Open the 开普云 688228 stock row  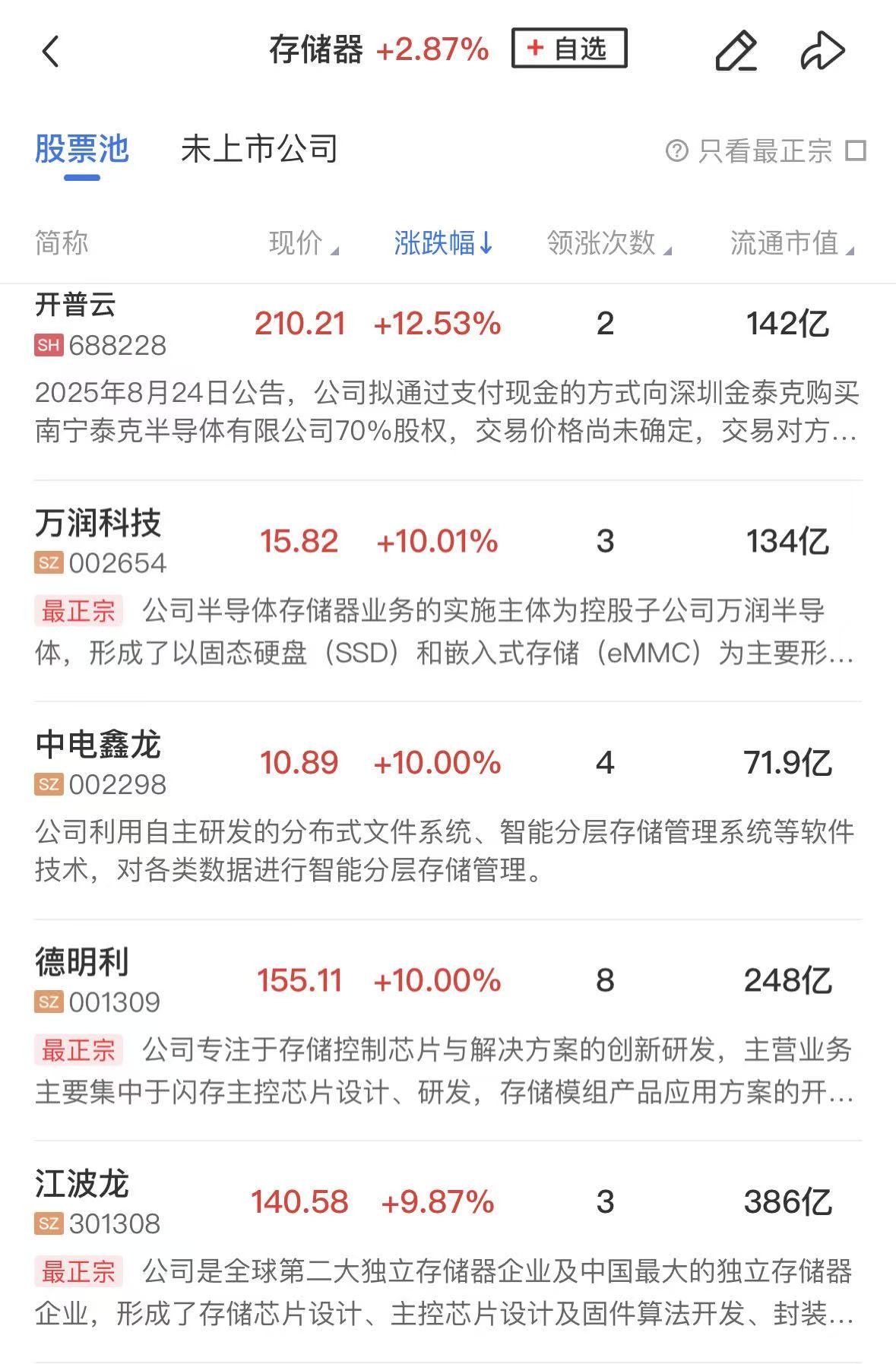[x=100, y=325]
